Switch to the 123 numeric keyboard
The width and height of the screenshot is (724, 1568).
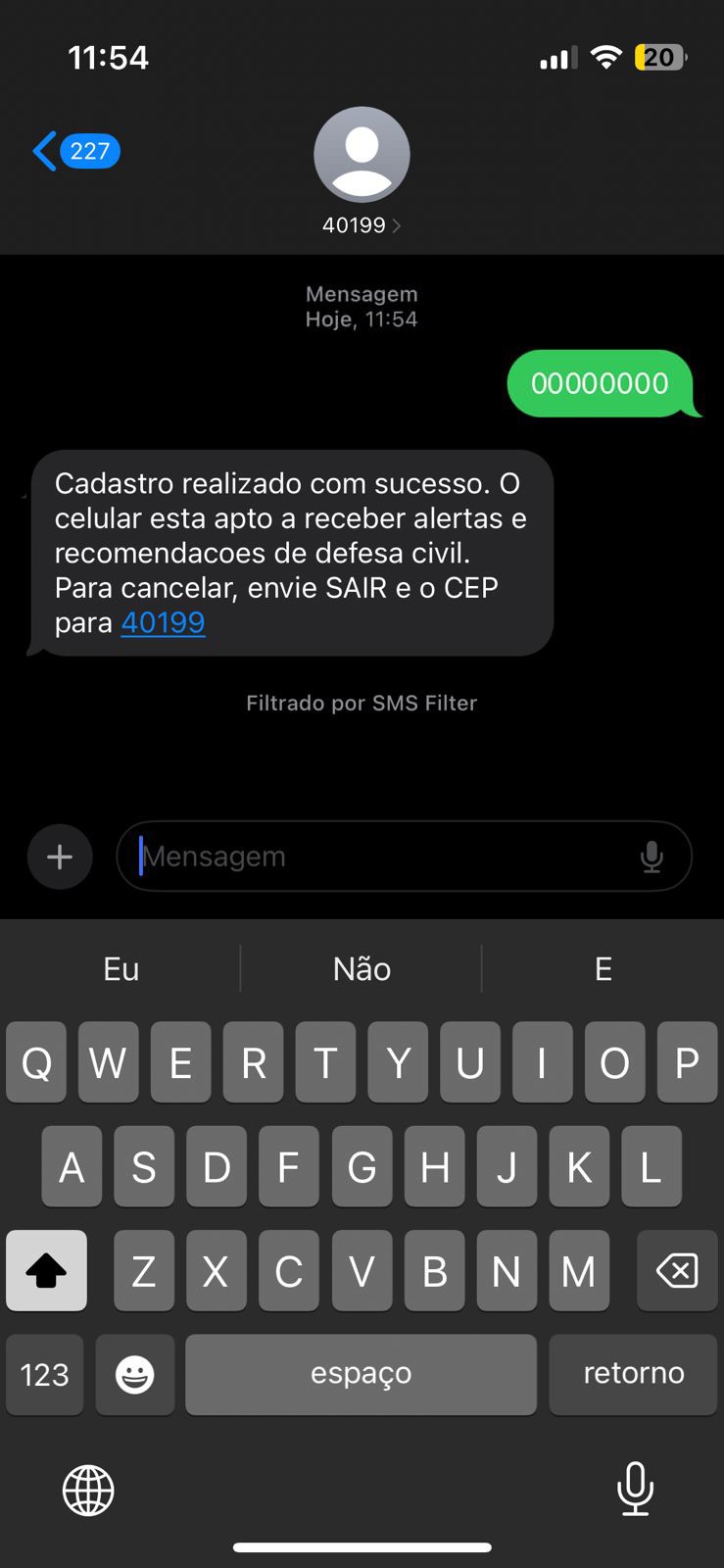45,1373
